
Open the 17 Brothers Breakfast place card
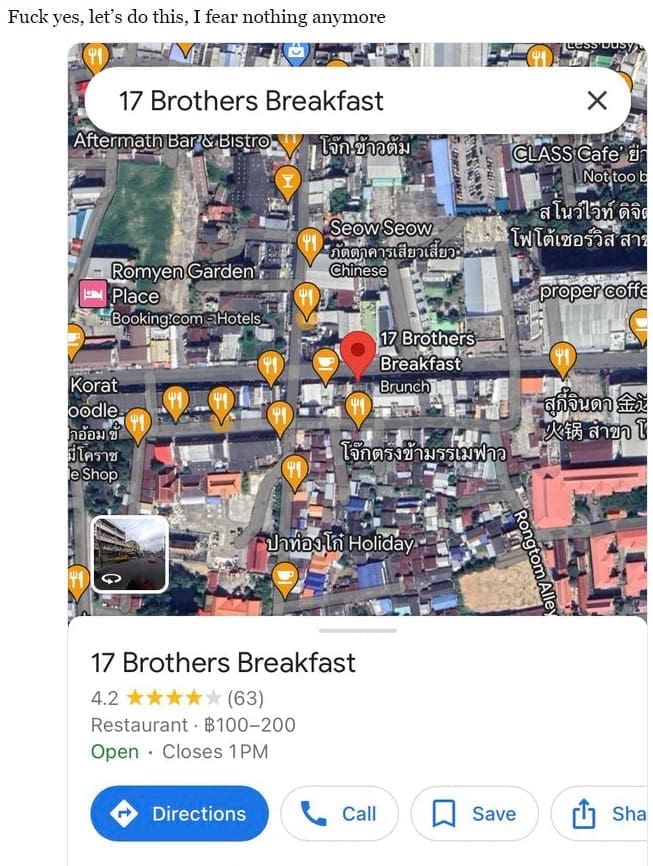tap(223, 662)
